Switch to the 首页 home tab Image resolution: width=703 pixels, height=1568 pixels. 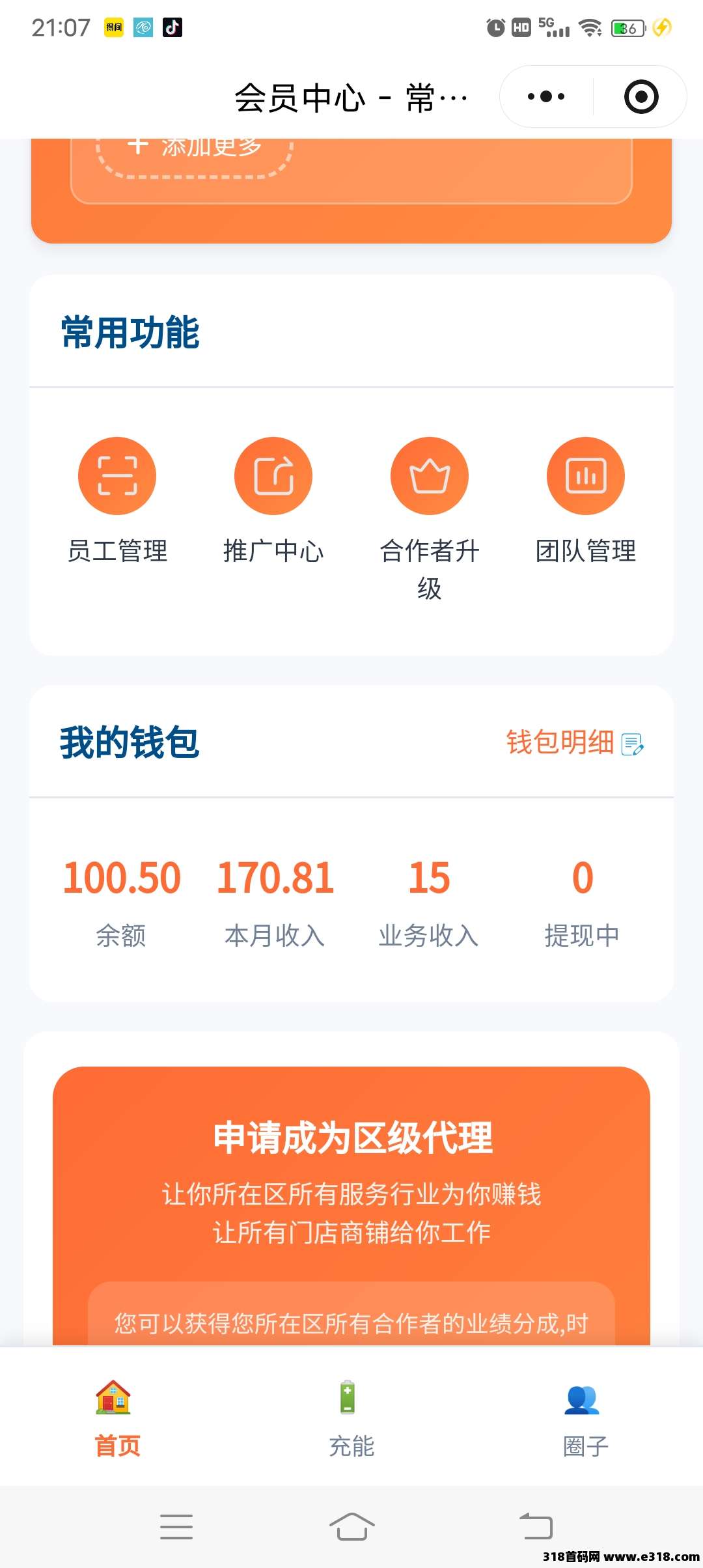click(x=117, y=1418)
